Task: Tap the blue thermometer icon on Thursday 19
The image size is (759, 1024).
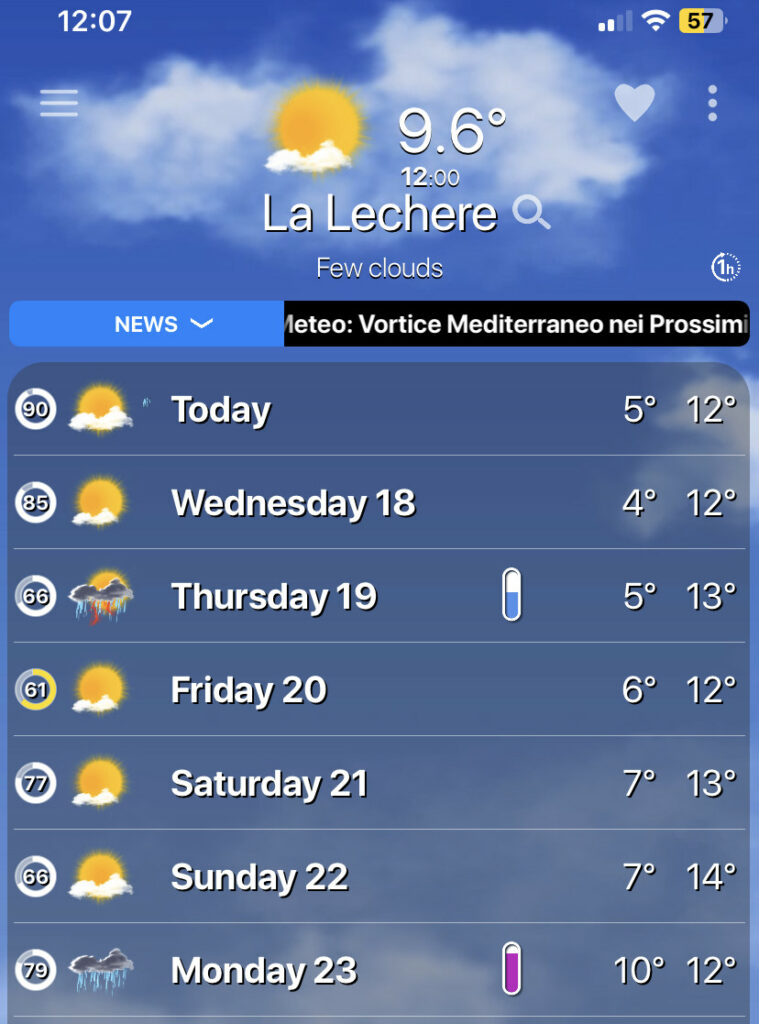Action: [512, 595]
